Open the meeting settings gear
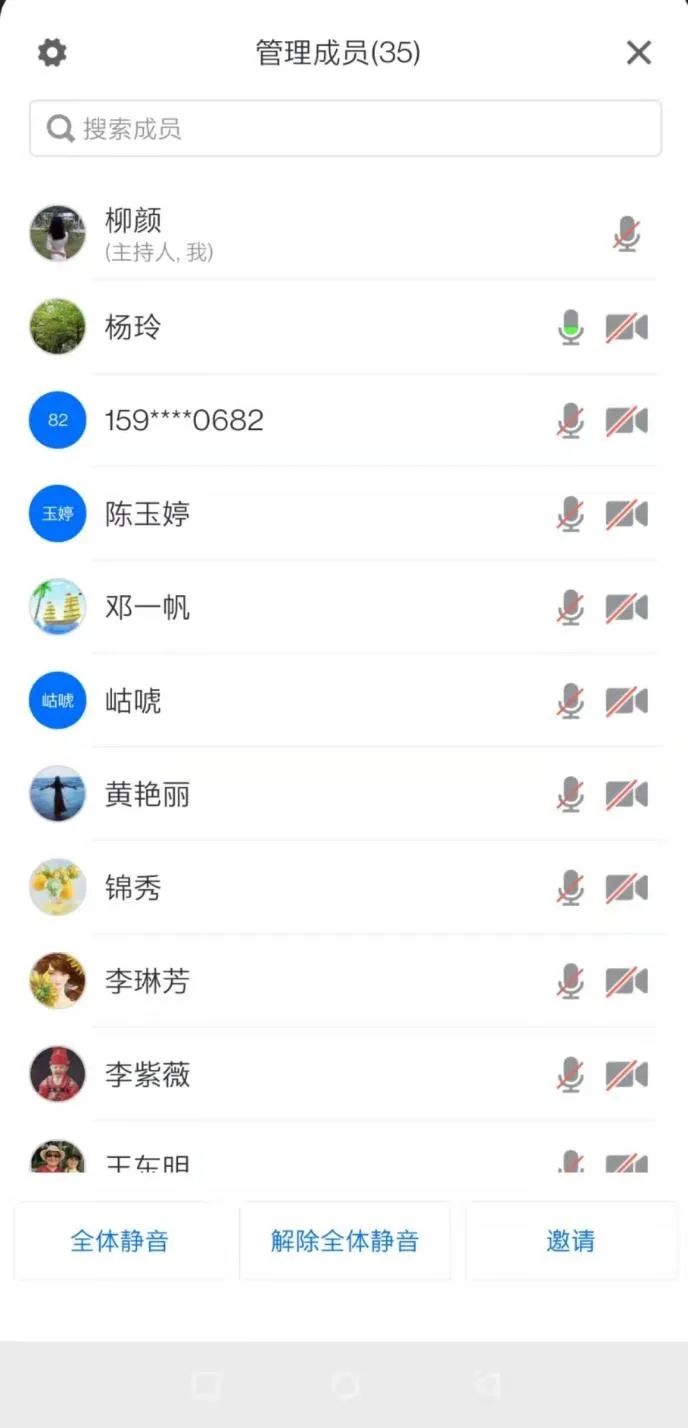 click(x=52, y=53)
